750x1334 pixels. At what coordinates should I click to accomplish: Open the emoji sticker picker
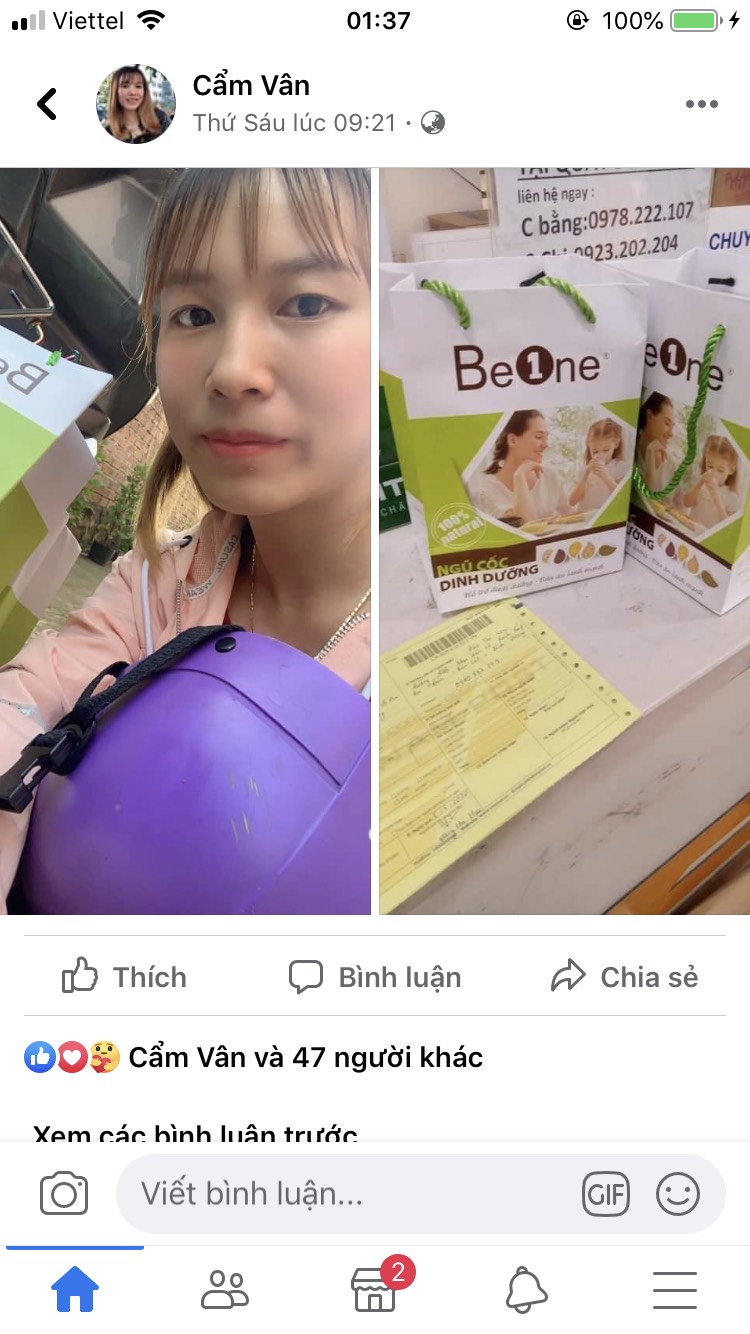pyautogui.click(x=678, y=1194)
